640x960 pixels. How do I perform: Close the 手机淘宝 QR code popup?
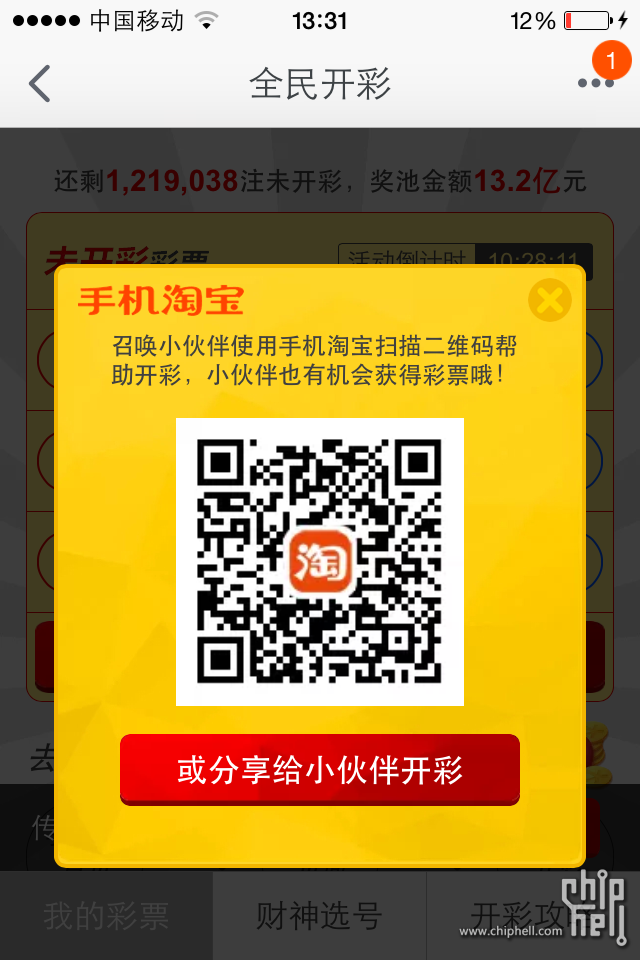click(x=549, y=300)
